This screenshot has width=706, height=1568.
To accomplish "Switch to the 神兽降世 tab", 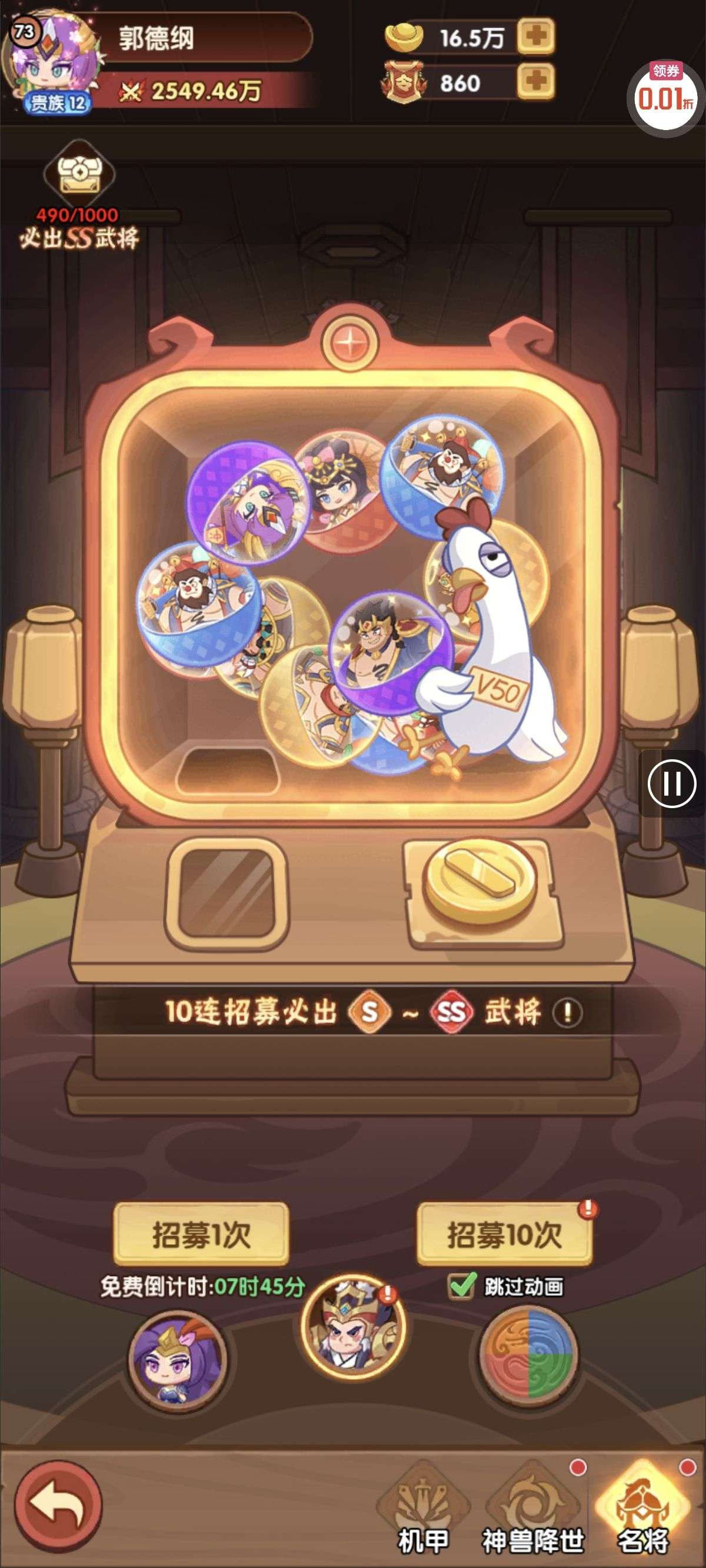I will (533, 1510).
